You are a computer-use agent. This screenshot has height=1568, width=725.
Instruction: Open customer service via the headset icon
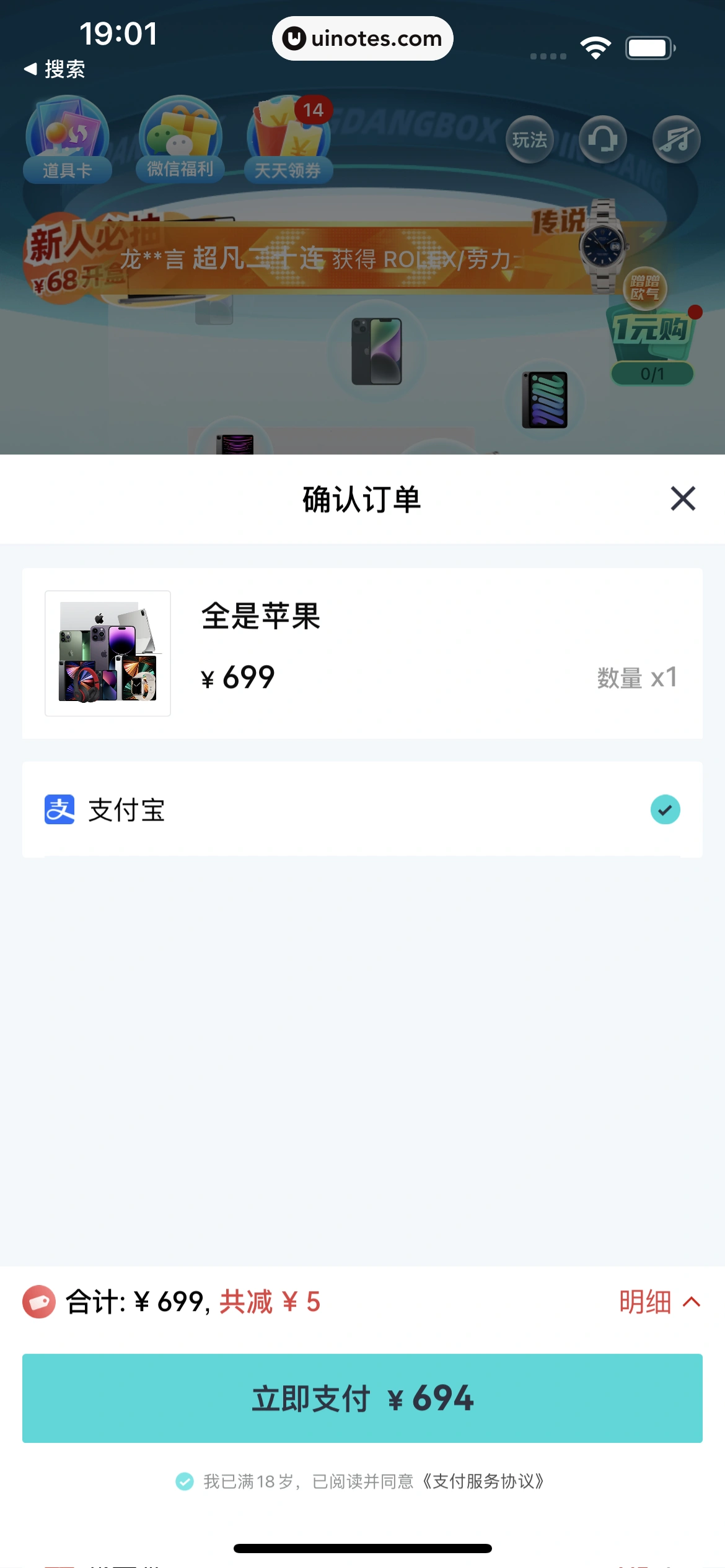click(x=602, y=139)
